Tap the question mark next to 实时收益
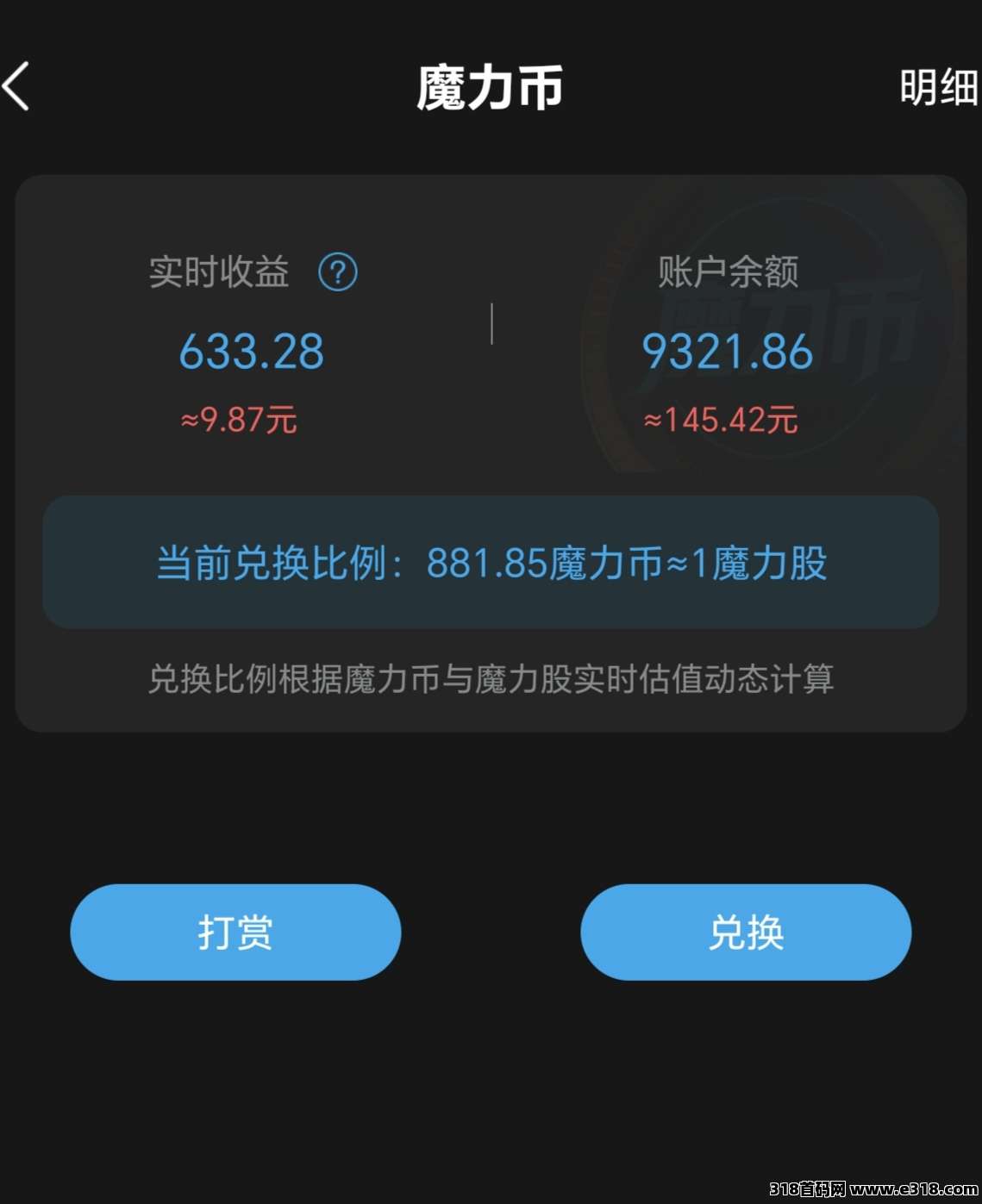Viewport: 982px width, 1204px height. point(338,272)
